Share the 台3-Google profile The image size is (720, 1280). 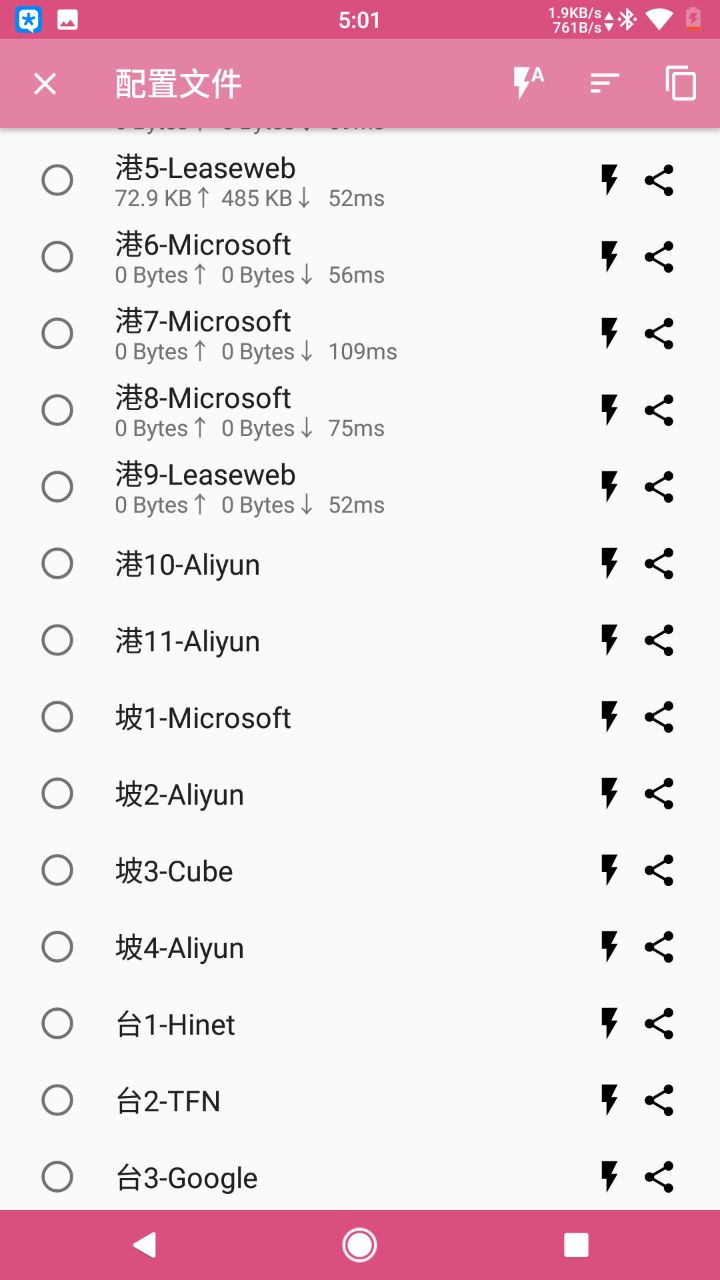(659, 1177)
